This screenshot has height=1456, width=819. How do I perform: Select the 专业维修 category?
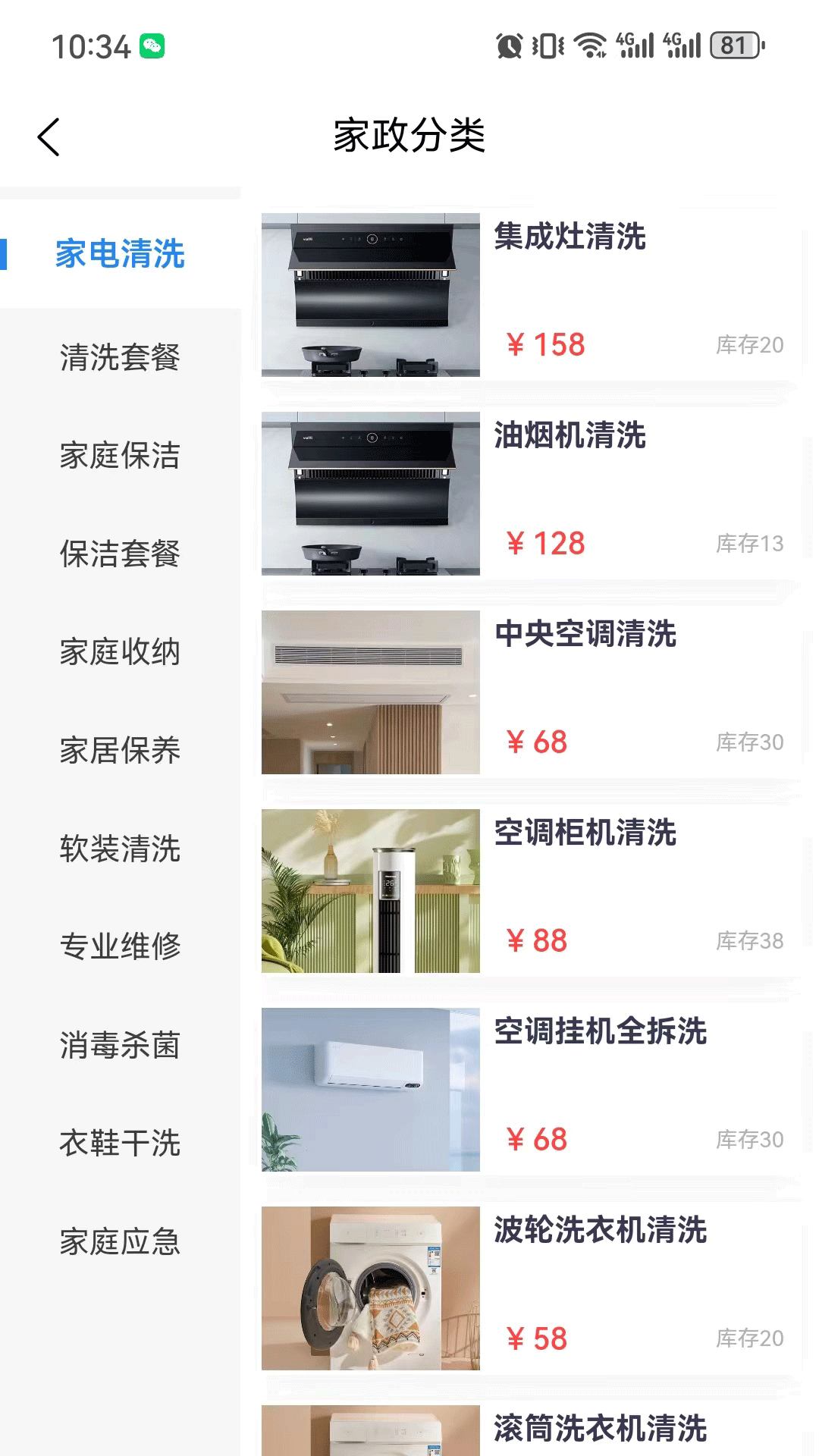120,946
